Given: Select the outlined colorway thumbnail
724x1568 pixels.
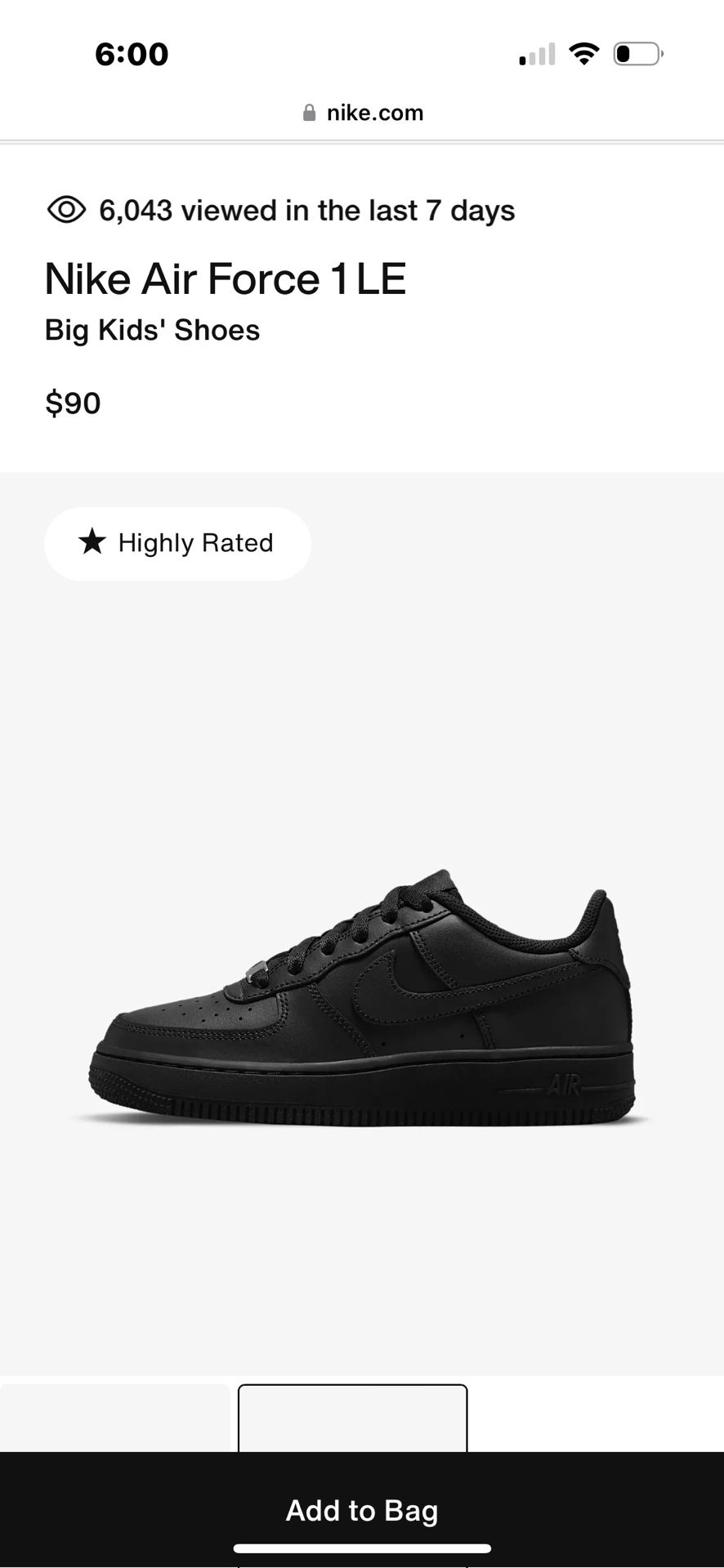Looking at the screenshot, I should [x=352, y=1419].
